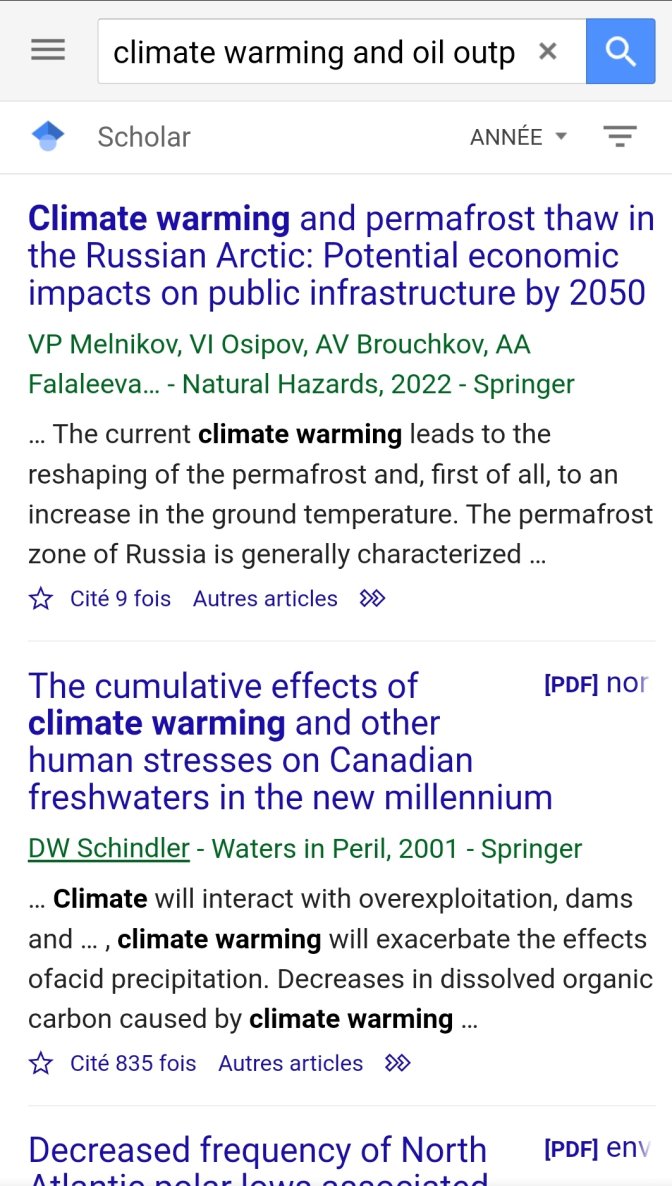Save the Melnikov article with star
Screen dimensions: 672x1186
41,599
